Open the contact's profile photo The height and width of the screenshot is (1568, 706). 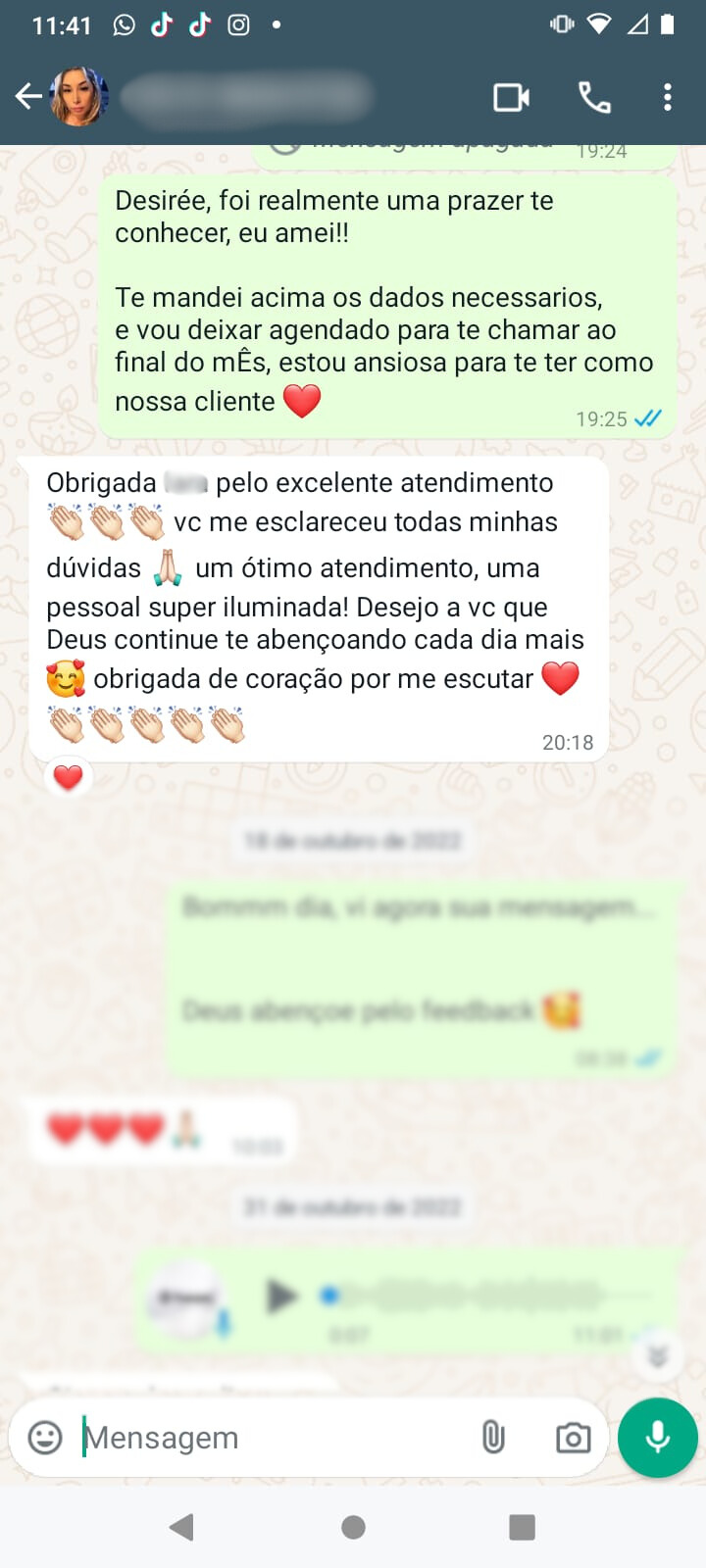click(x=78, y=97)
